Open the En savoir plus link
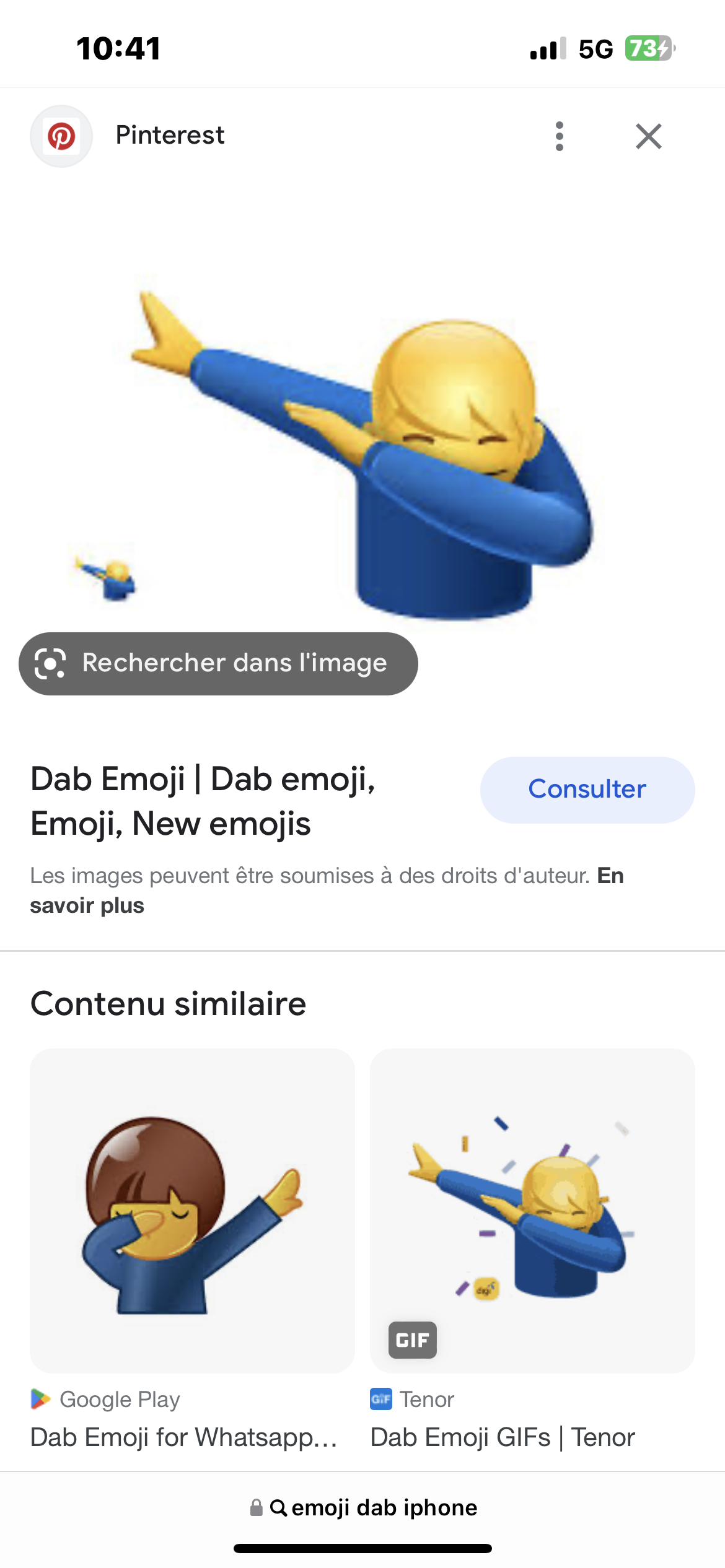725x1568 pixels. pyautogui.click(x=87, y=905)
